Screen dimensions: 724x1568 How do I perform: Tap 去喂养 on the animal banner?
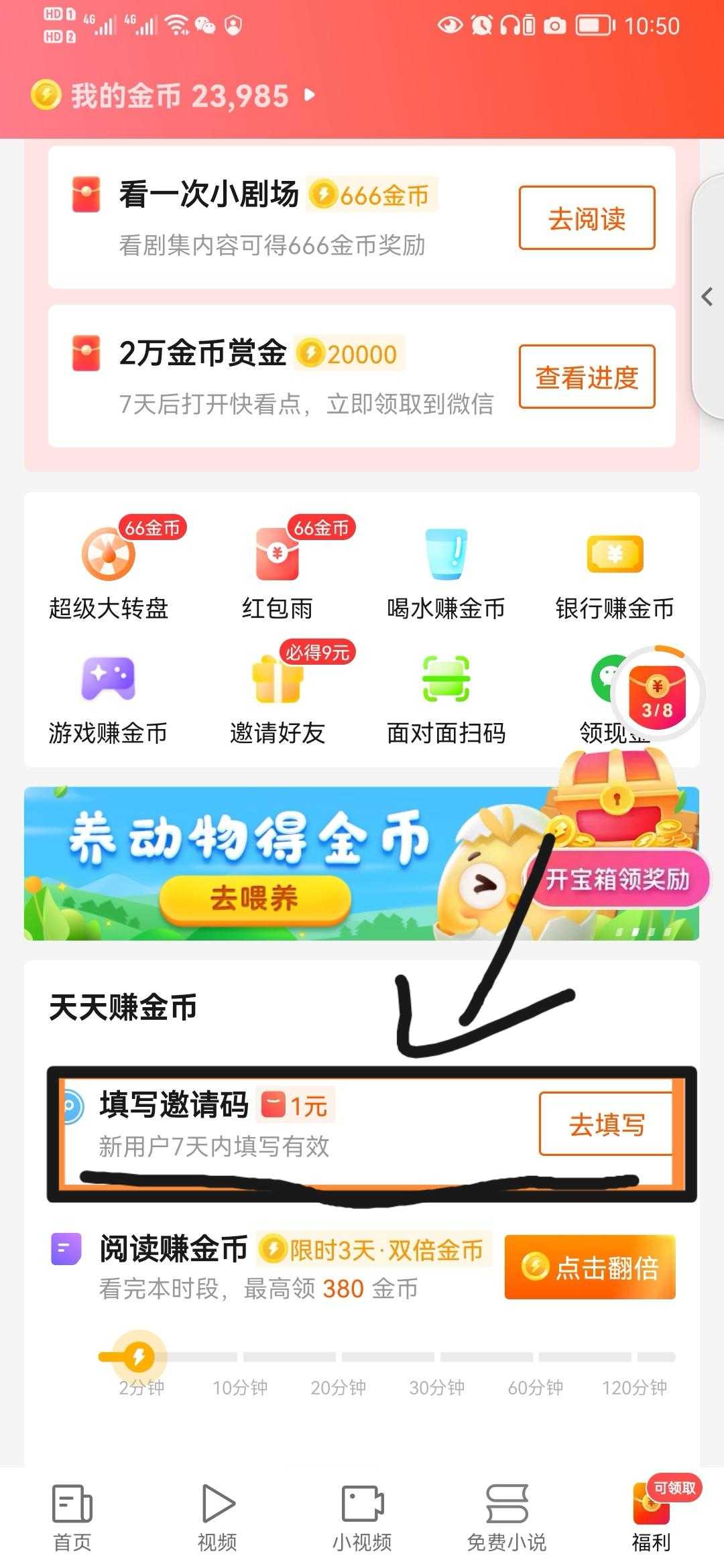click(255, 898)
